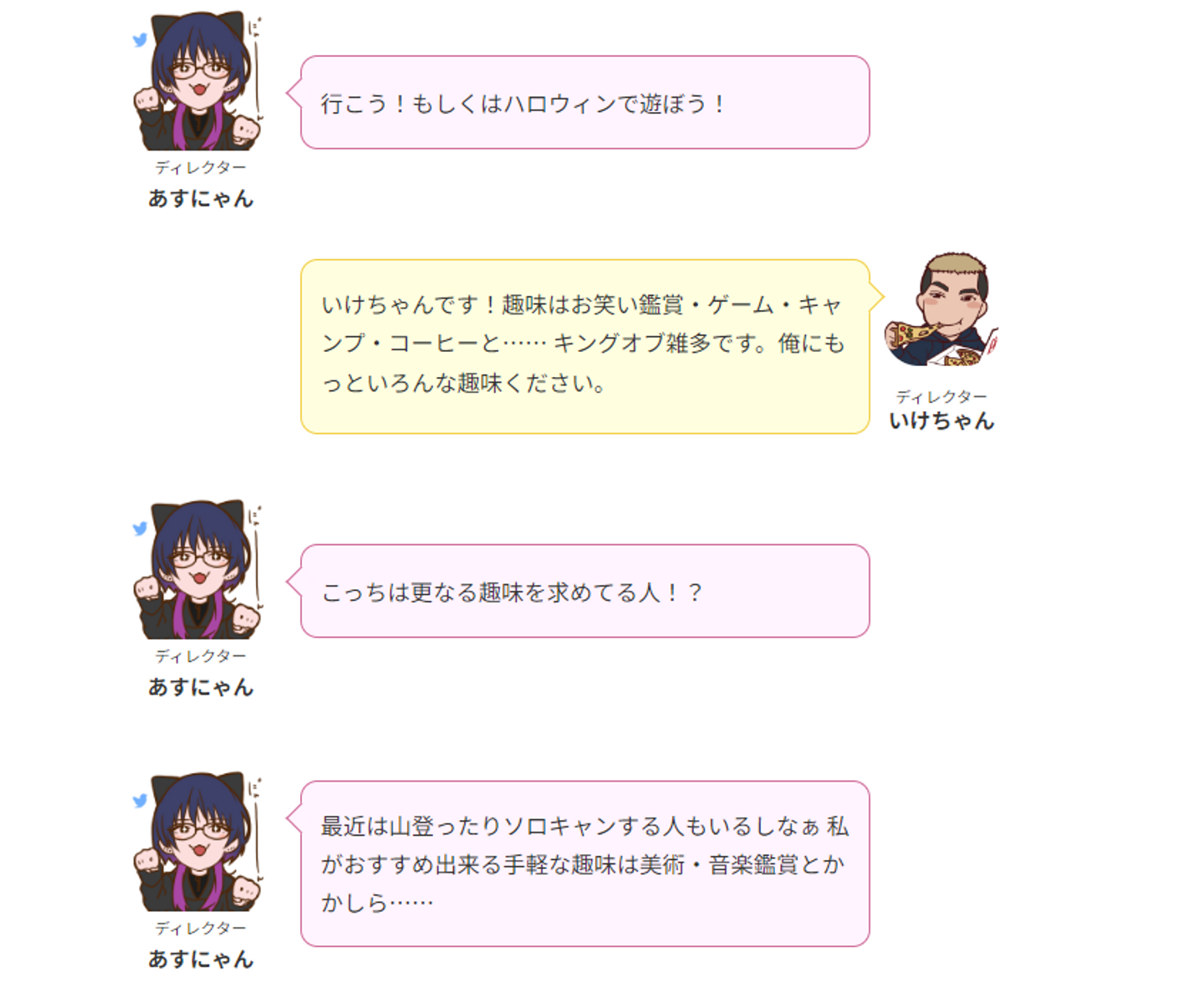Image resolution: width=1204 pixels, height=993 pixels.
Task: Open あすにゃん's Twitter icon beside 行こう bubble
Action: point(140,40)
